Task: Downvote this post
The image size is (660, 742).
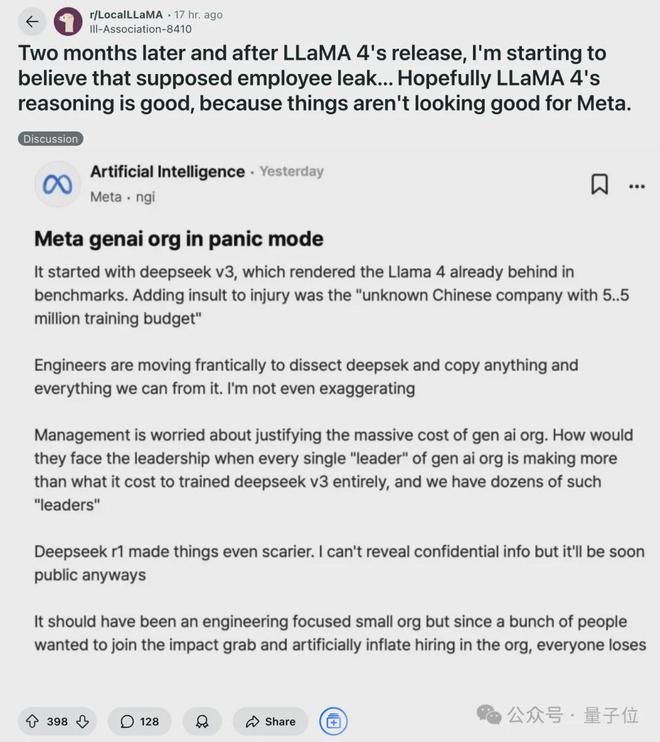Action: coord(83,721)
